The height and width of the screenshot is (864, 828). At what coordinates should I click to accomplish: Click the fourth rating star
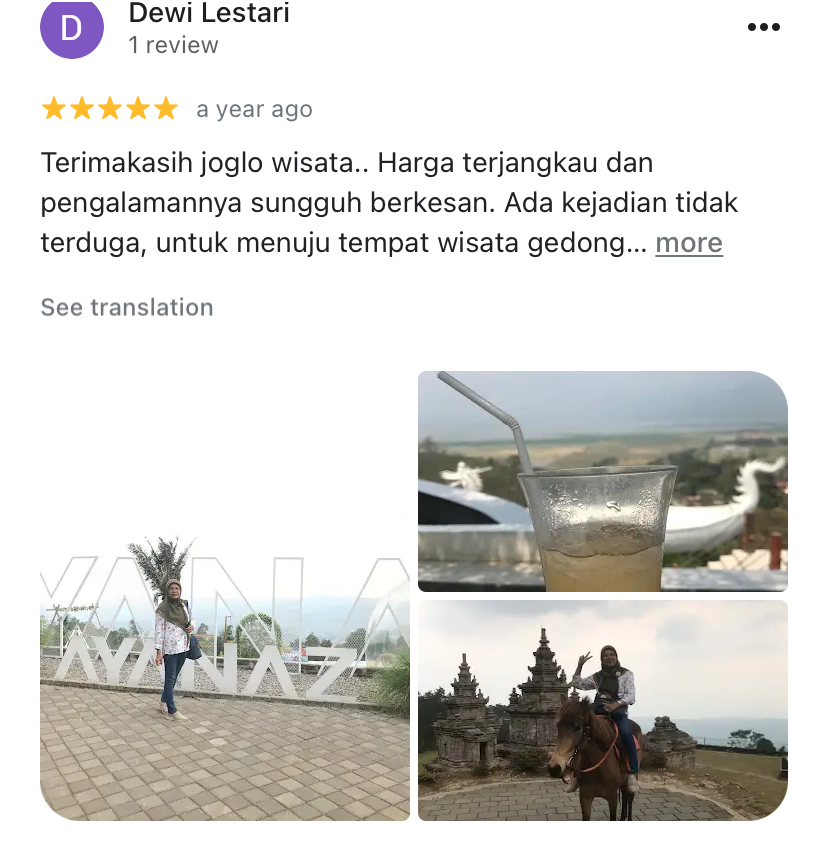136,107
